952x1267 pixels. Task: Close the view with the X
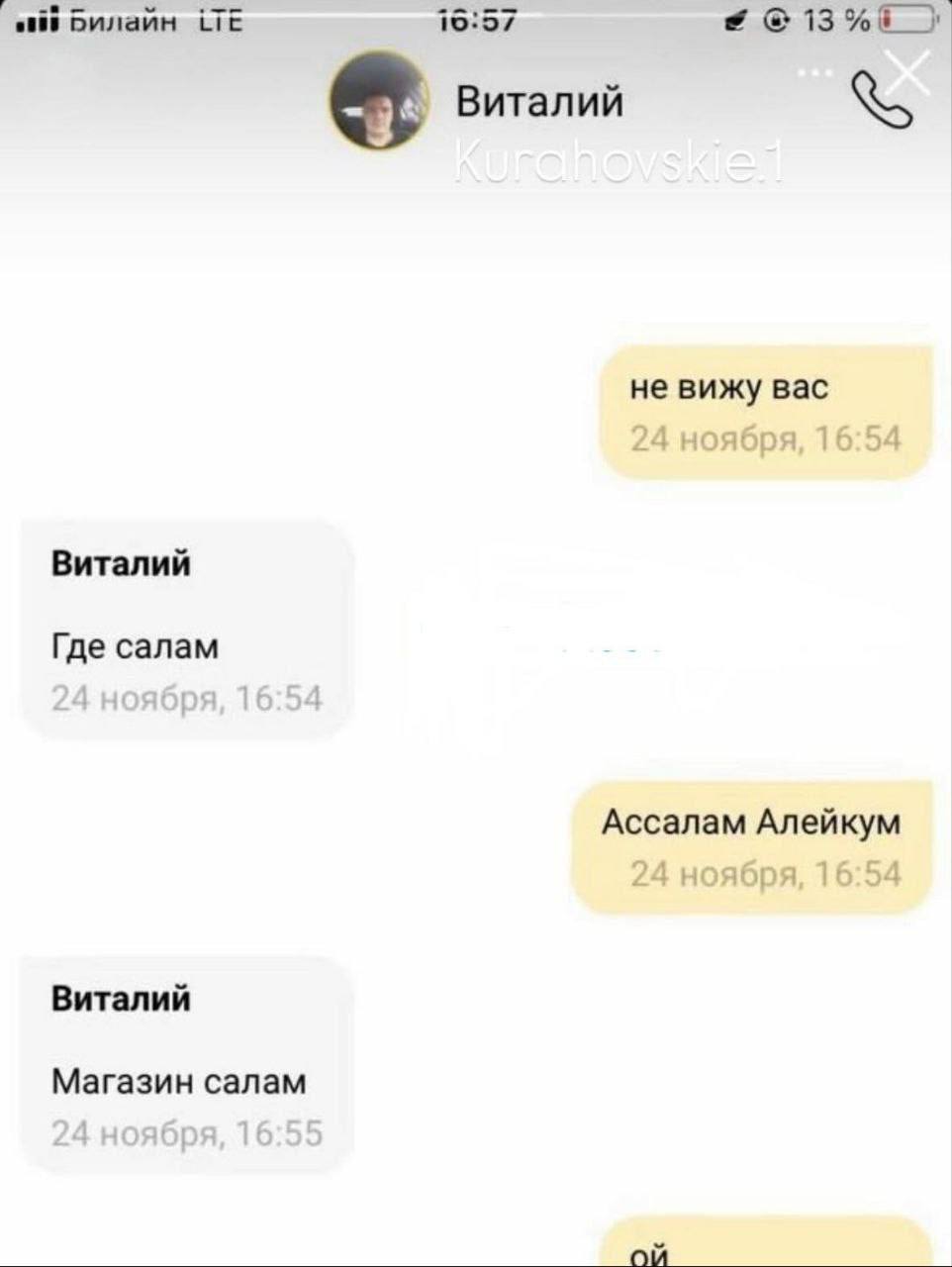coord(904,72)
